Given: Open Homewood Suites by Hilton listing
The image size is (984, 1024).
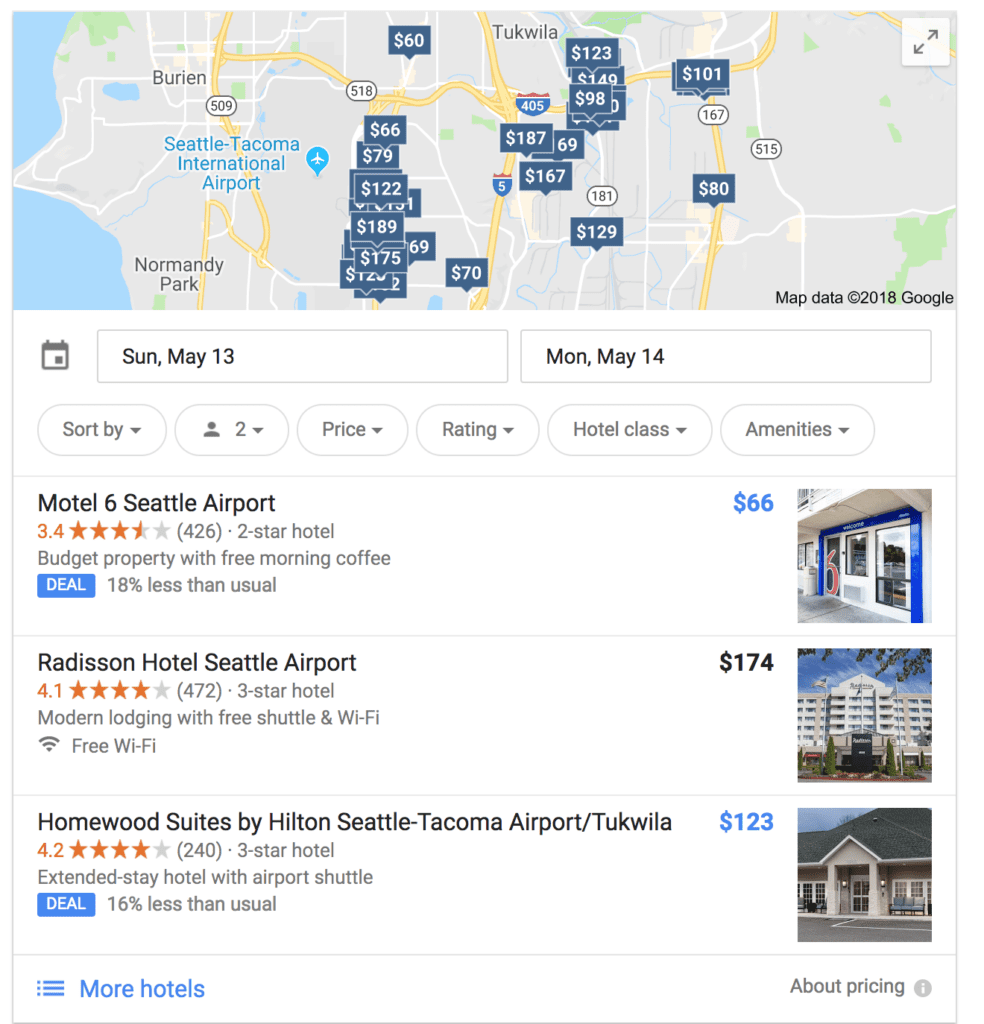Looking at the screenshot, I should (354, 822).
